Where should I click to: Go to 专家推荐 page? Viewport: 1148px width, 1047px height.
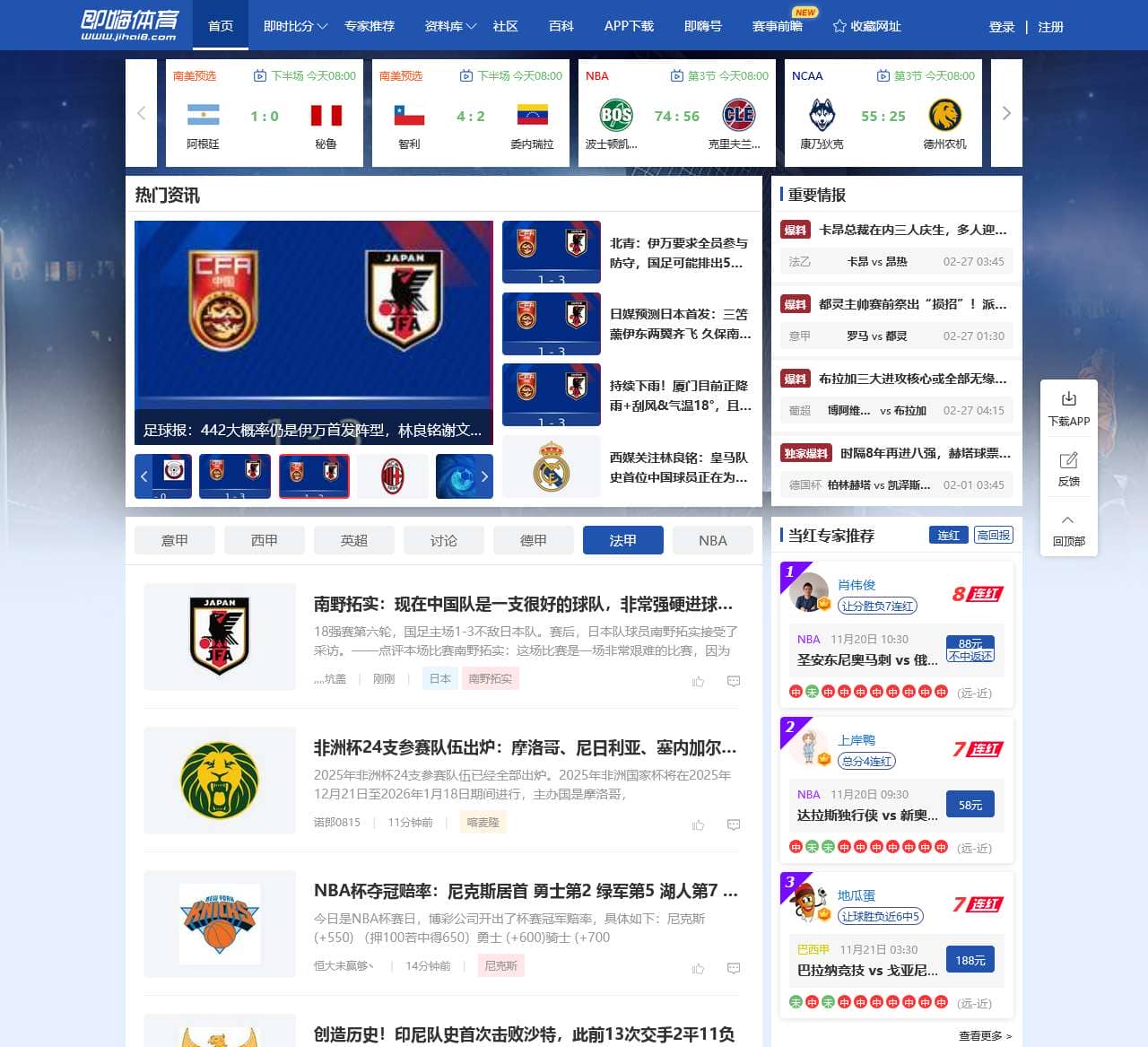370,26
